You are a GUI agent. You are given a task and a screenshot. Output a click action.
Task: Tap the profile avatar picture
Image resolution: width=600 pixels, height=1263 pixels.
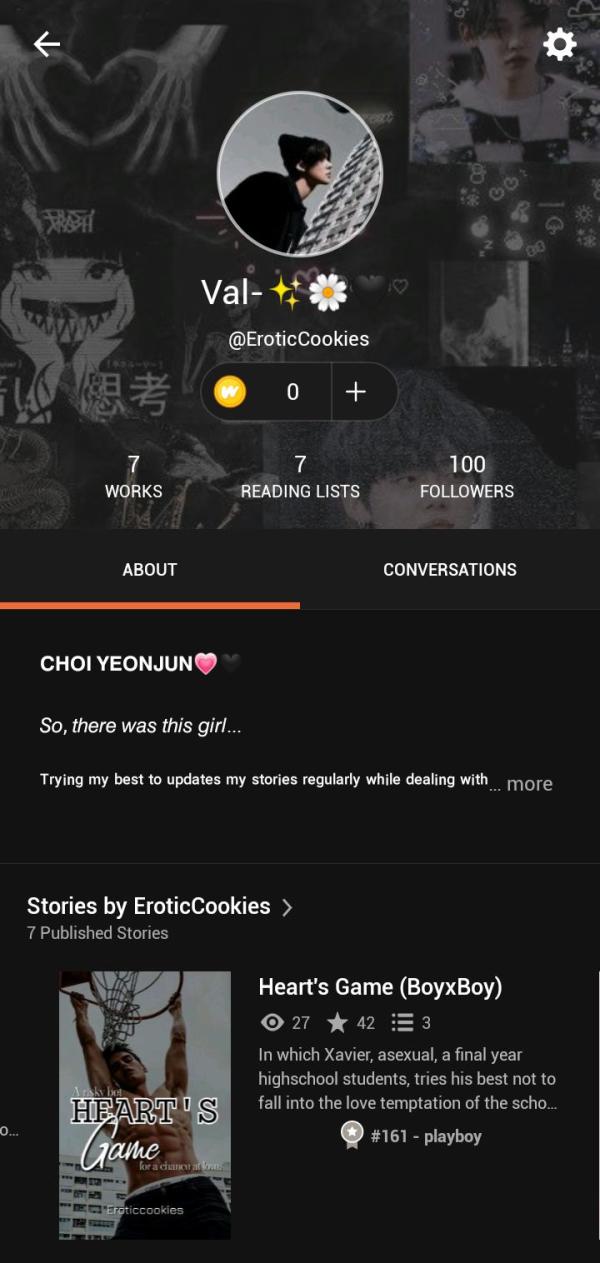click(300, 174)
